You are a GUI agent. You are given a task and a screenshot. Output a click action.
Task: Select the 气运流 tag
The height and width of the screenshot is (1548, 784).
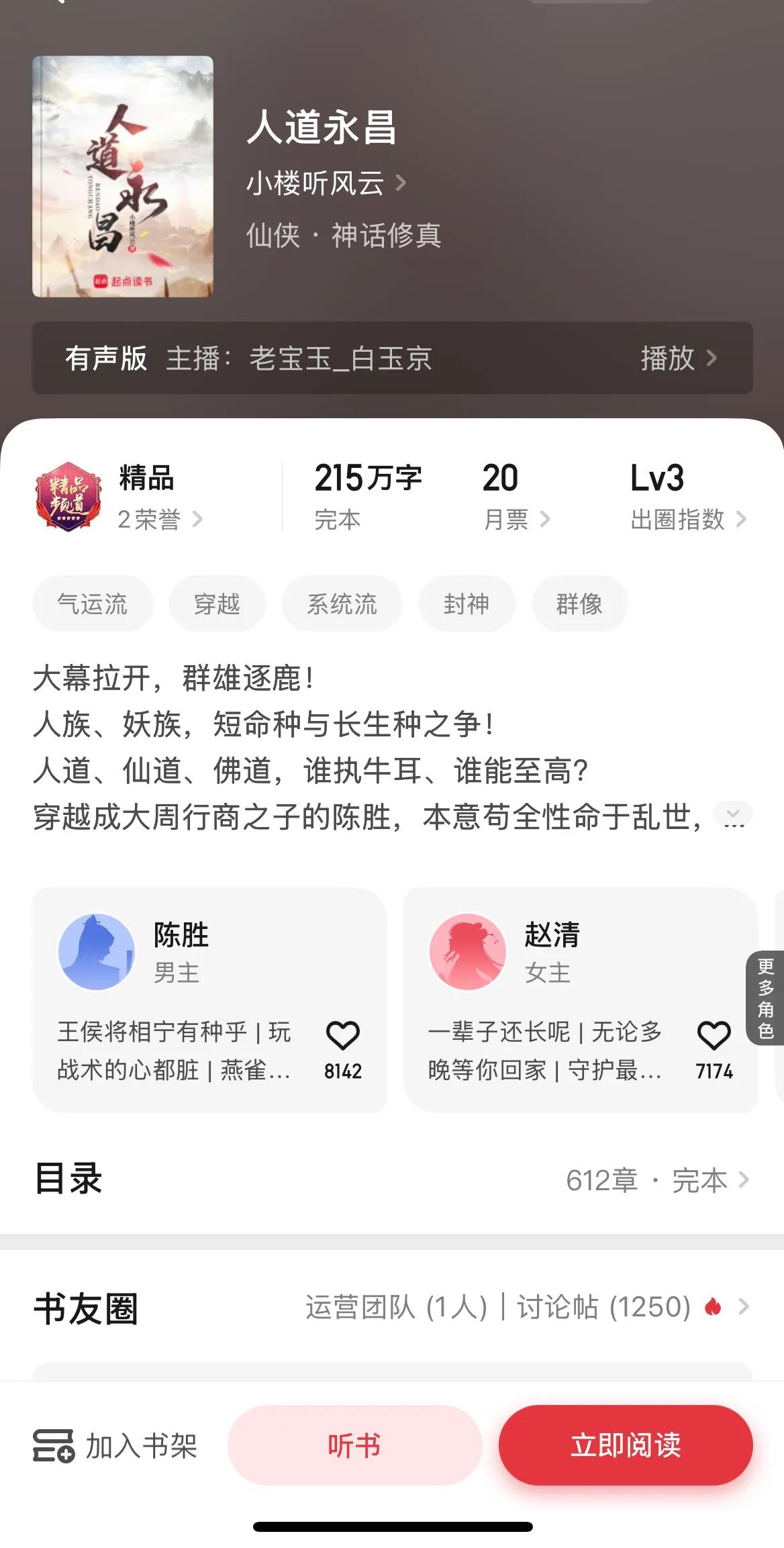tap(93, 604)
